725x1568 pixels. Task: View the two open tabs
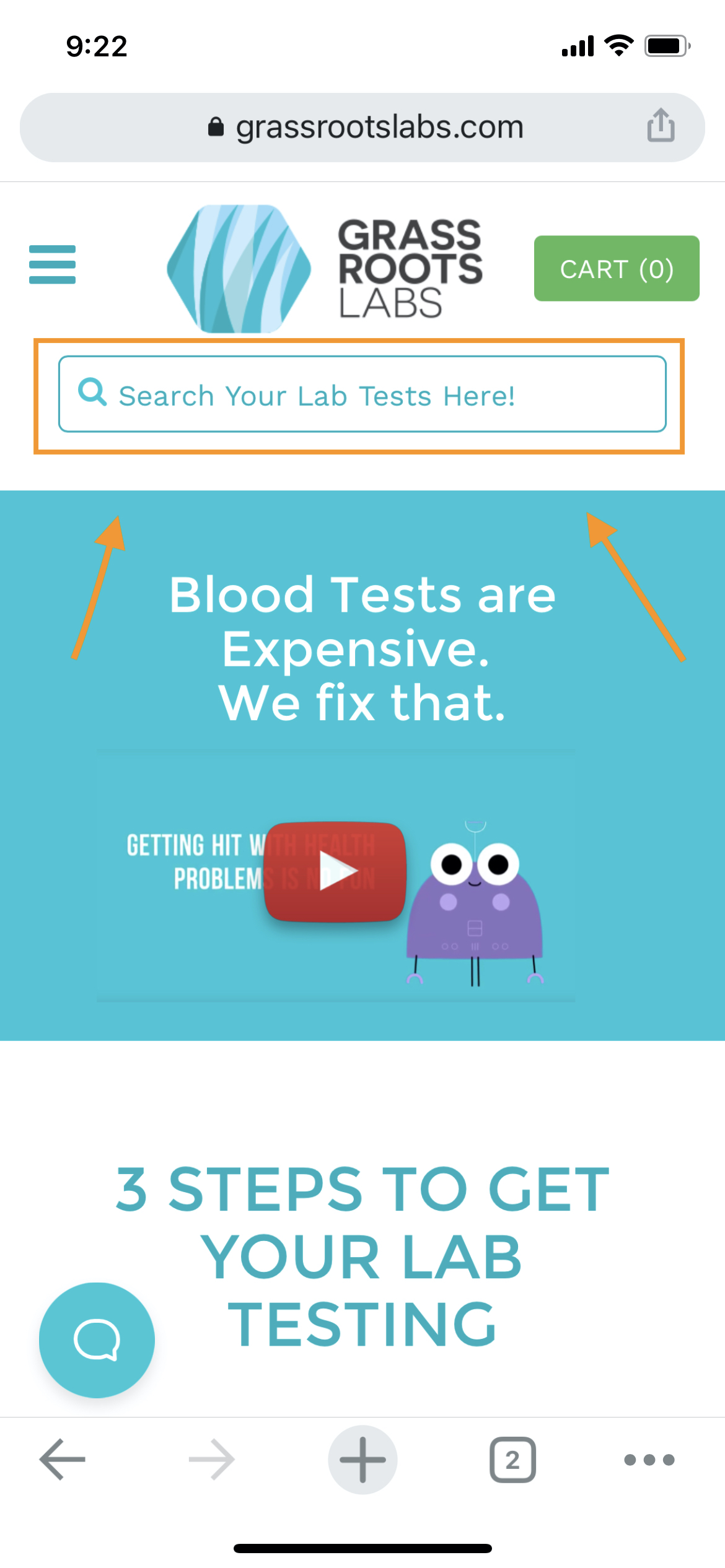(x=512, y=1460)
